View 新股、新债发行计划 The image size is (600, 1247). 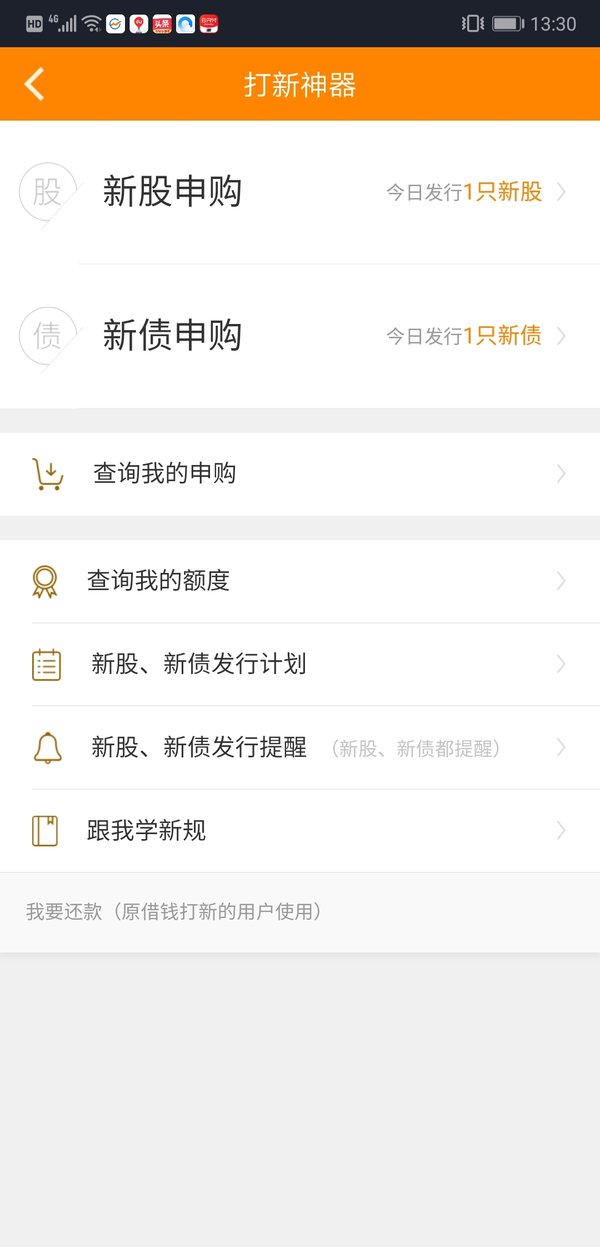(300, 664)
